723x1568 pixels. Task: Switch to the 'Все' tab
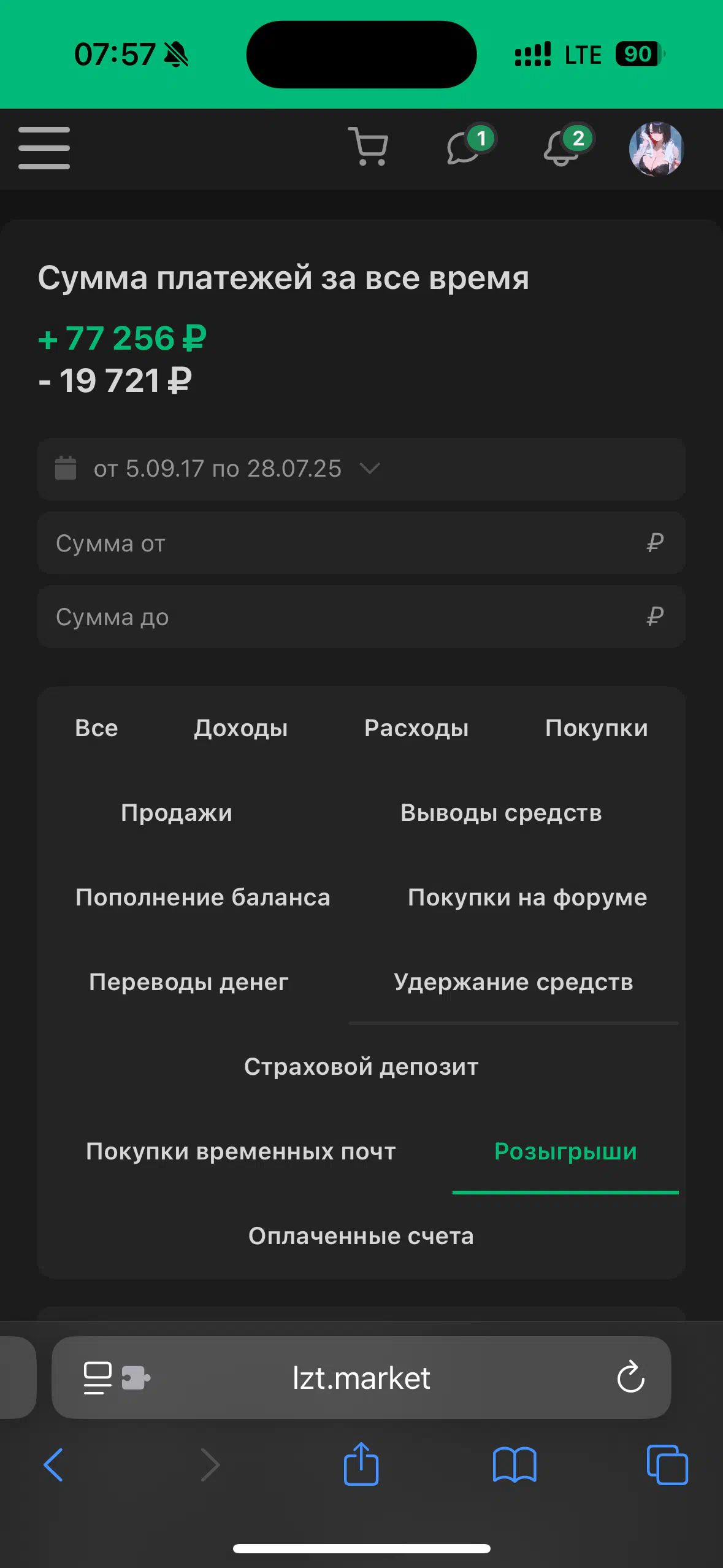(x=96, y=728)
